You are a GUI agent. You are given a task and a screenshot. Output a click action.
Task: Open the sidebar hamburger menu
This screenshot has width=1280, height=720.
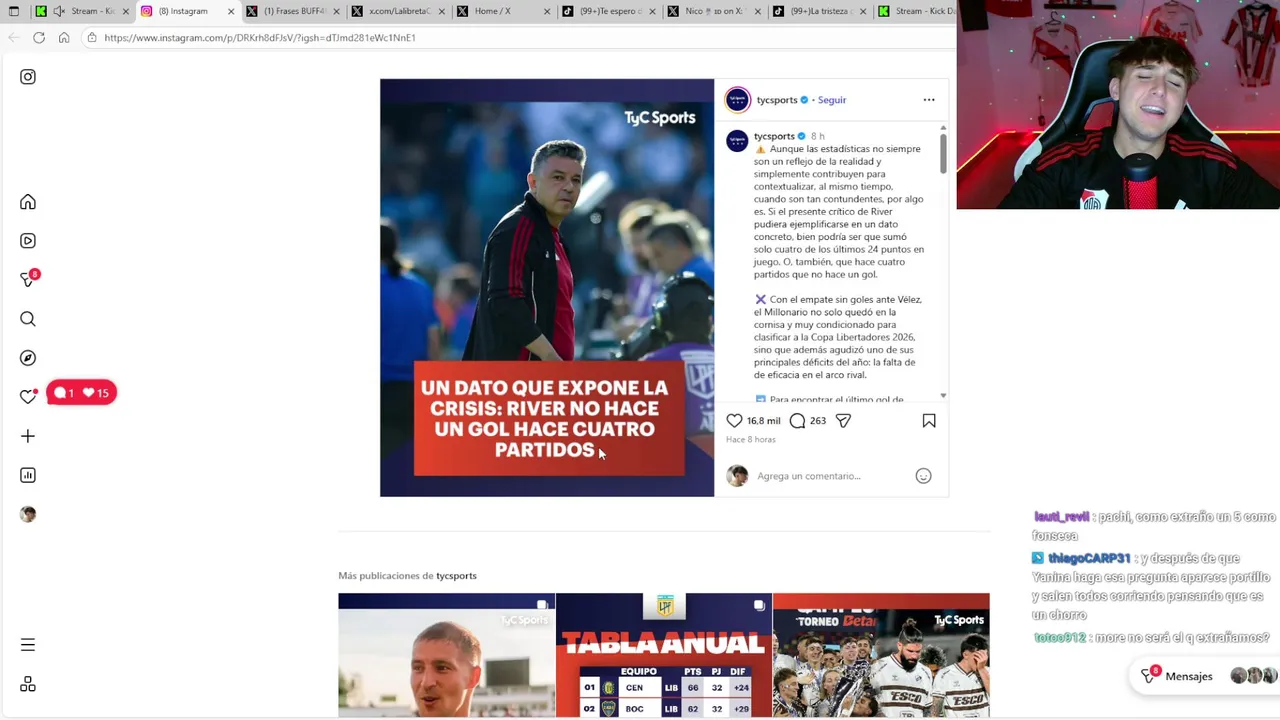pyautogui.click(x=28, y=645)
